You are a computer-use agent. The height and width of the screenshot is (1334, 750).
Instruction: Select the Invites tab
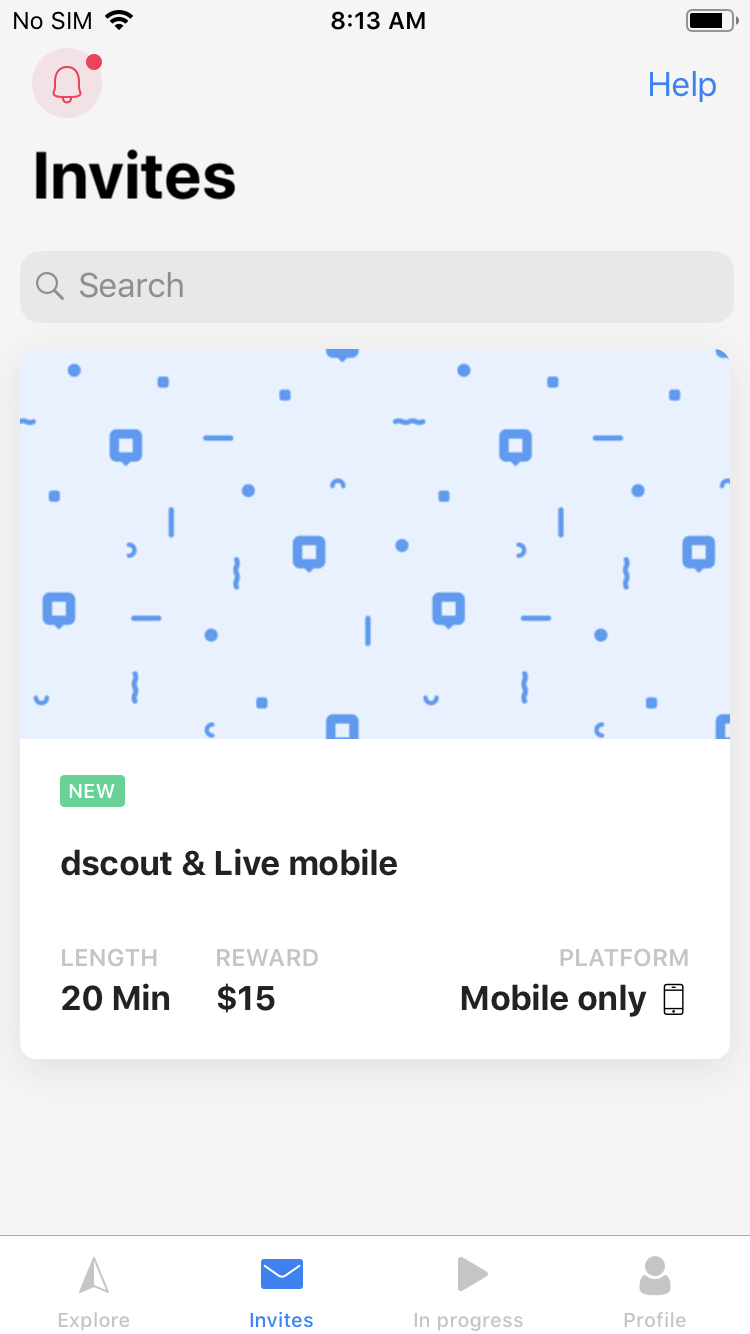click(281, 1290)
